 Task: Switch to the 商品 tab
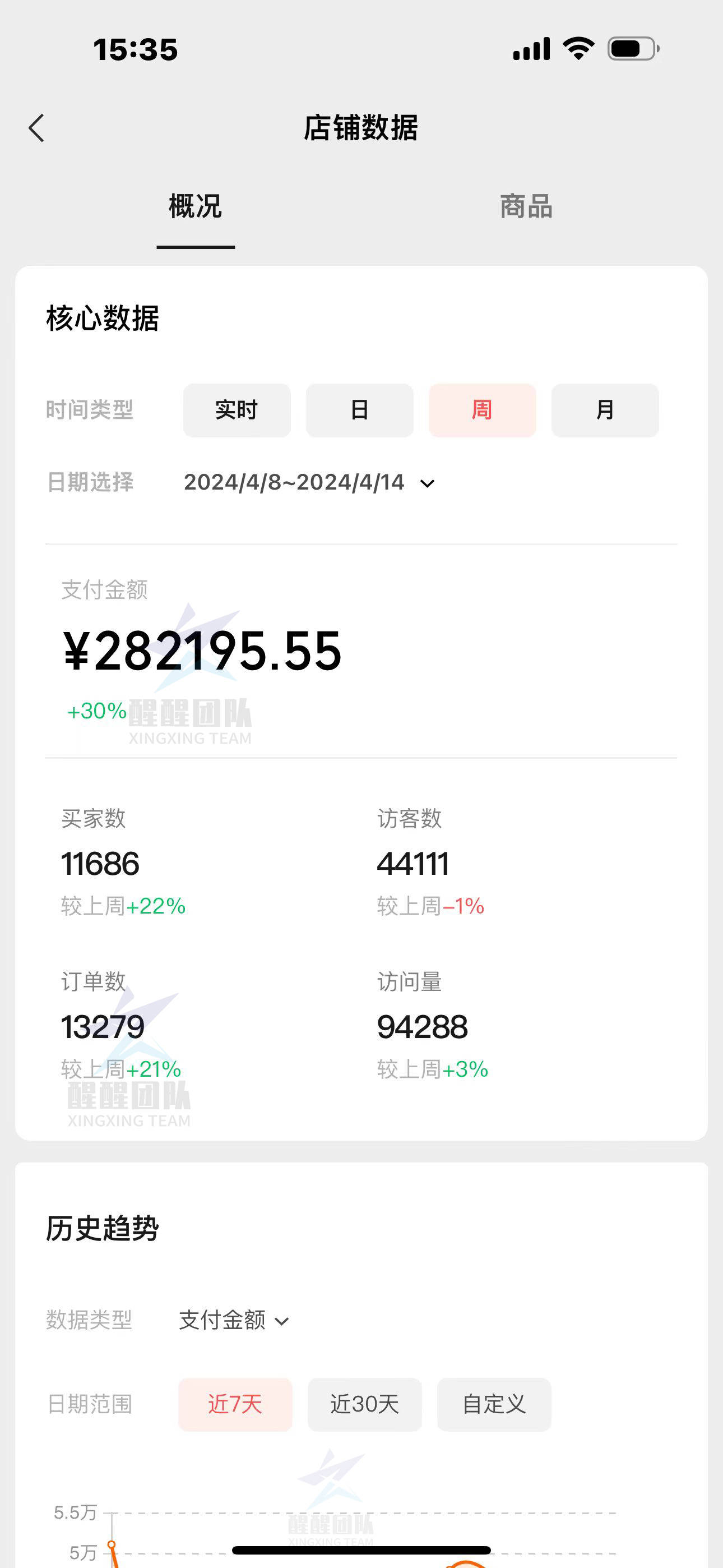tap(526, 207)
